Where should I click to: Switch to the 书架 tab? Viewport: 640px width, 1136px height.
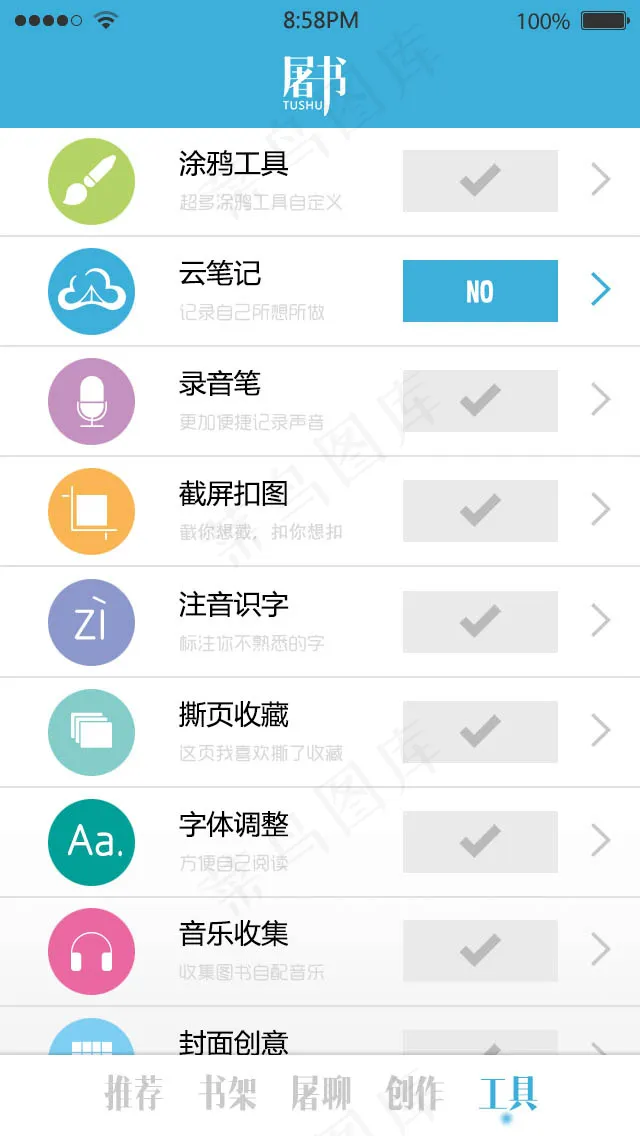pos(227,1093)
